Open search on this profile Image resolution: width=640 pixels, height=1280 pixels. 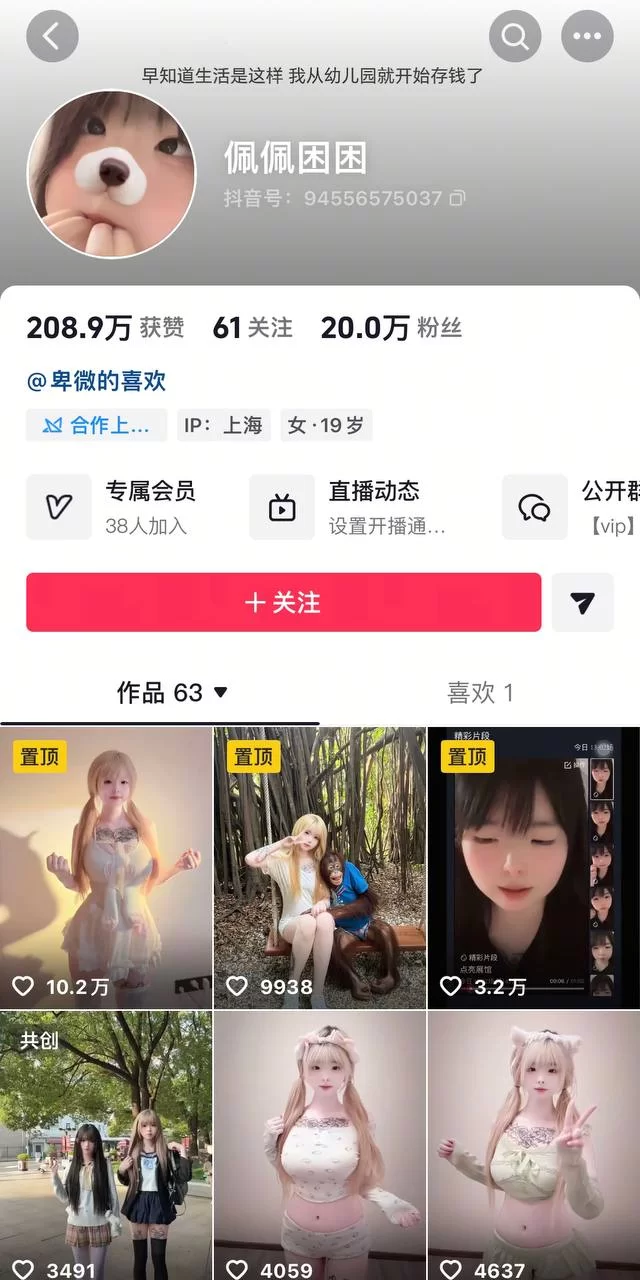tap(515, 37)
